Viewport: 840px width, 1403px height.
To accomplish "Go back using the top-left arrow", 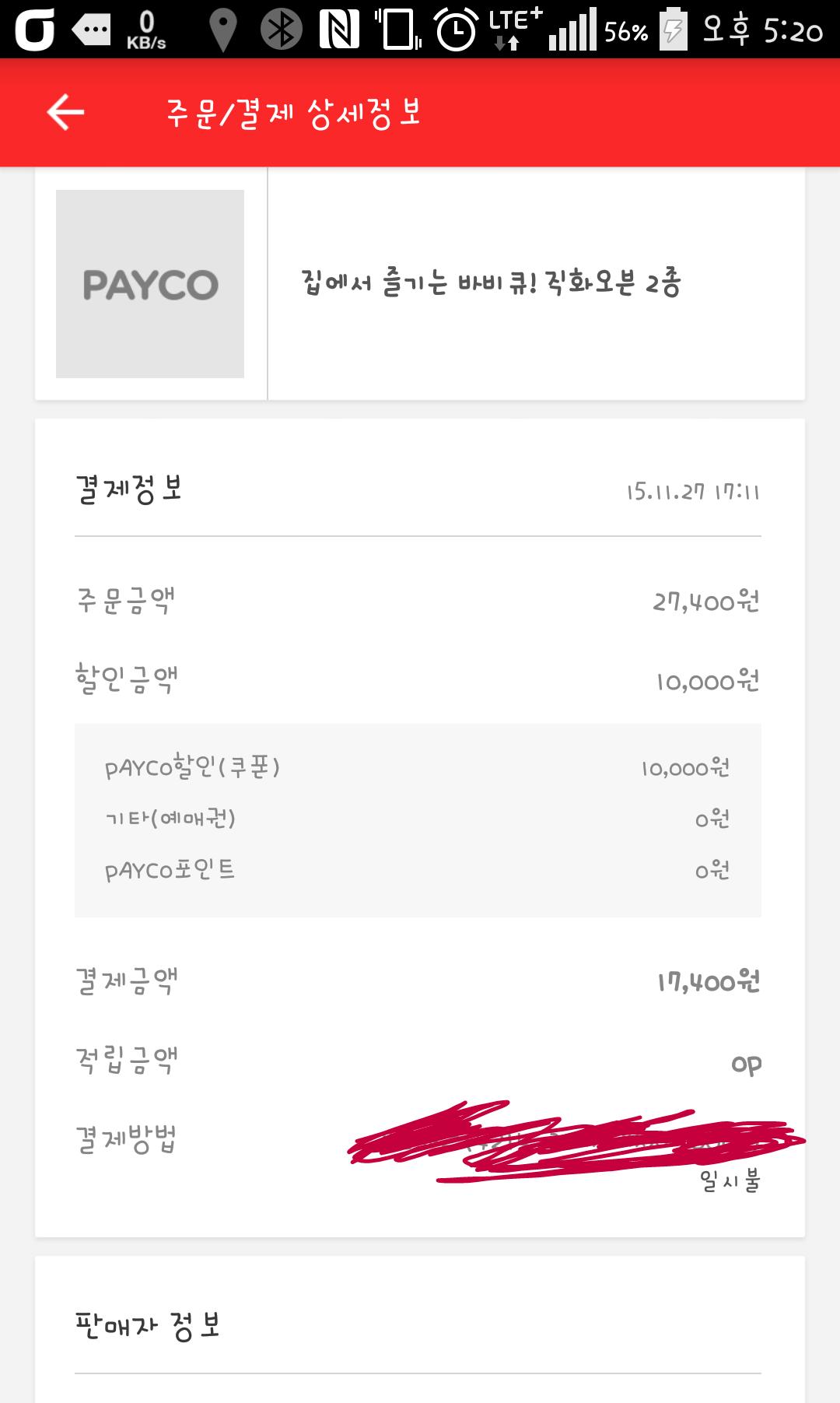I will click(65, 113).
